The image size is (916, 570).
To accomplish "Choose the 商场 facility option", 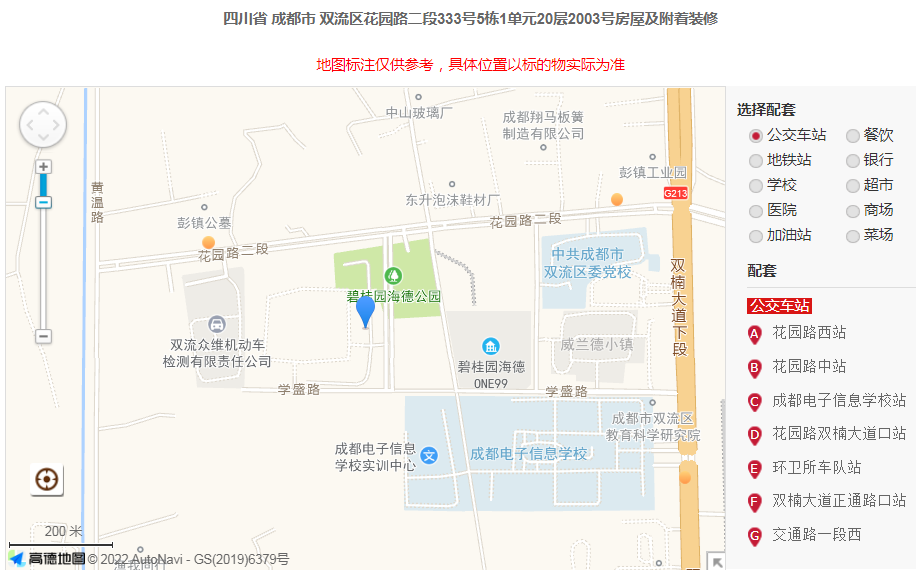I will click(x=853, y=211).
